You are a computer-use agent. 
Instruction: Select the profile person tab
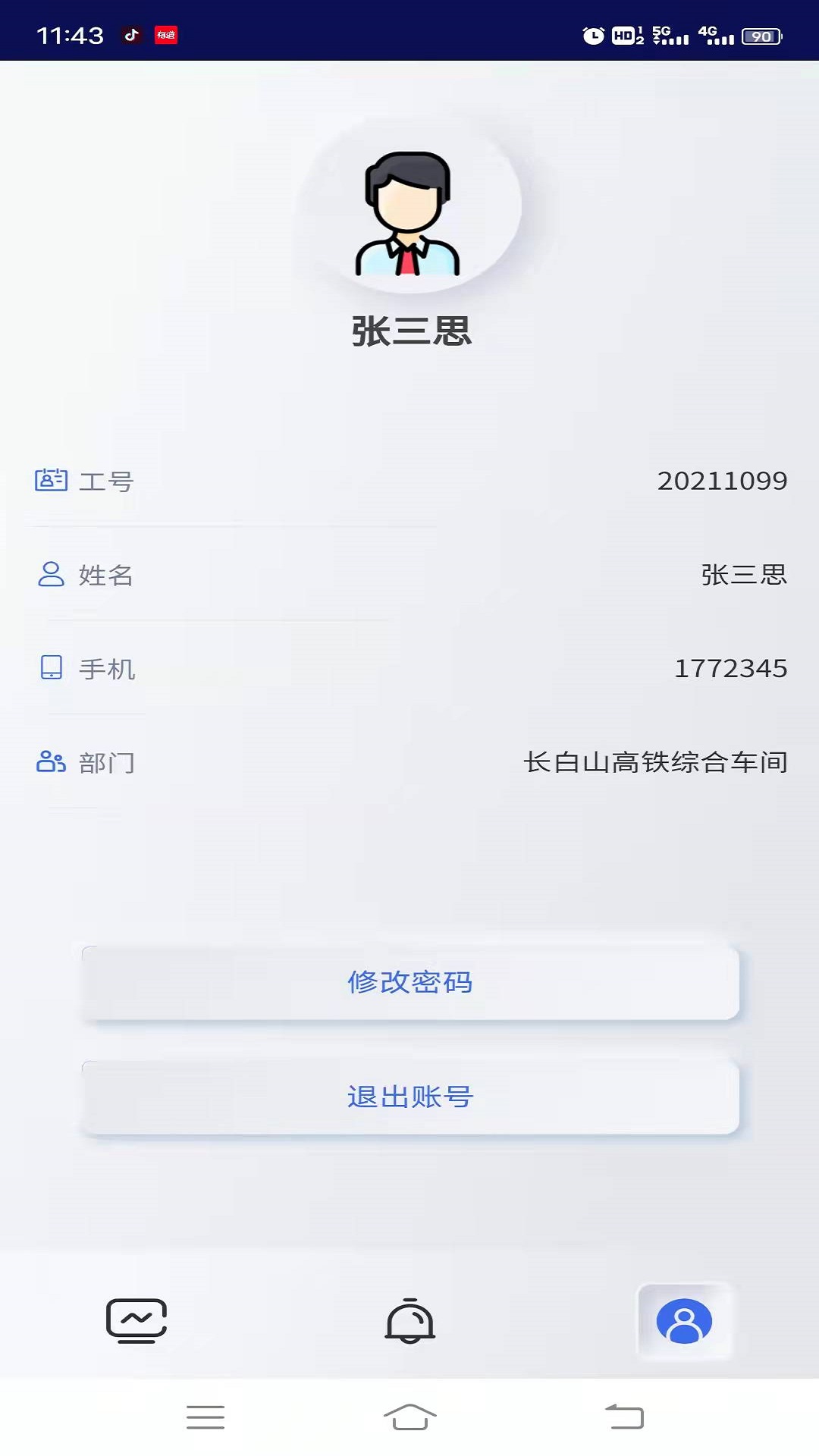click(684, 1321)
